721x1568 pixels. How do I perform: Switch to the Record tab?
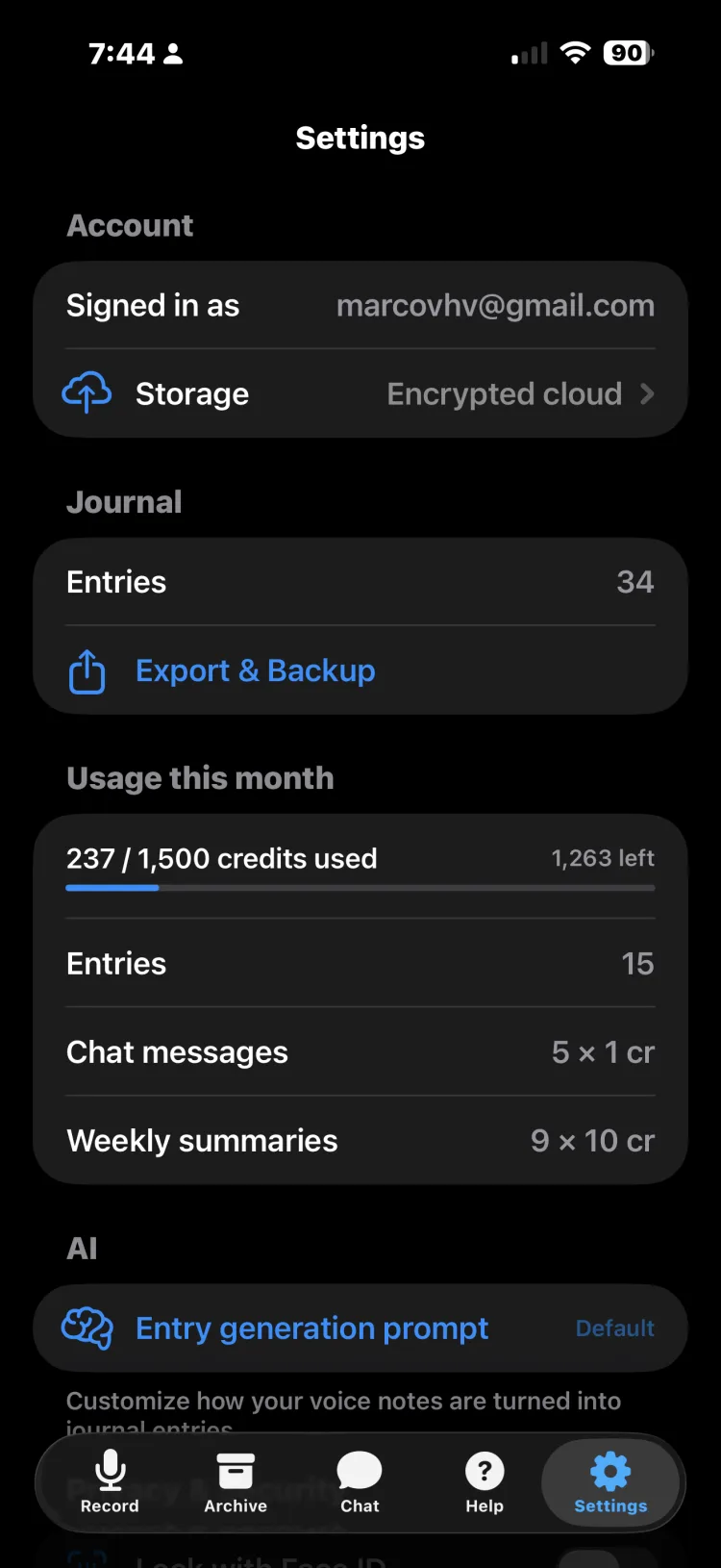point(110,1482)
